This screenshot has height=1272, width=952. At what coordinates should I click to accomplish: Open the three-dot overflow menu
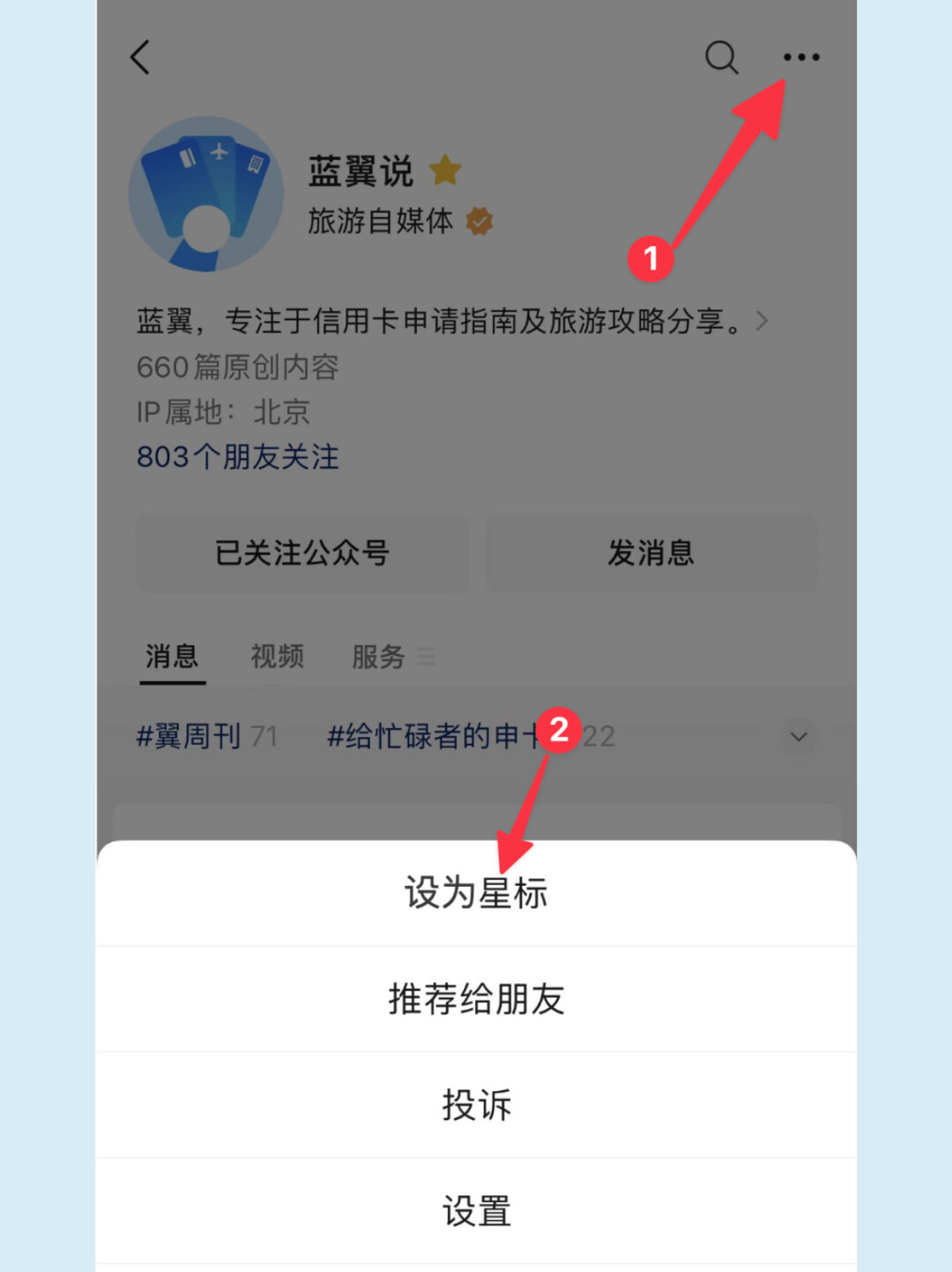tap(800, 57)
